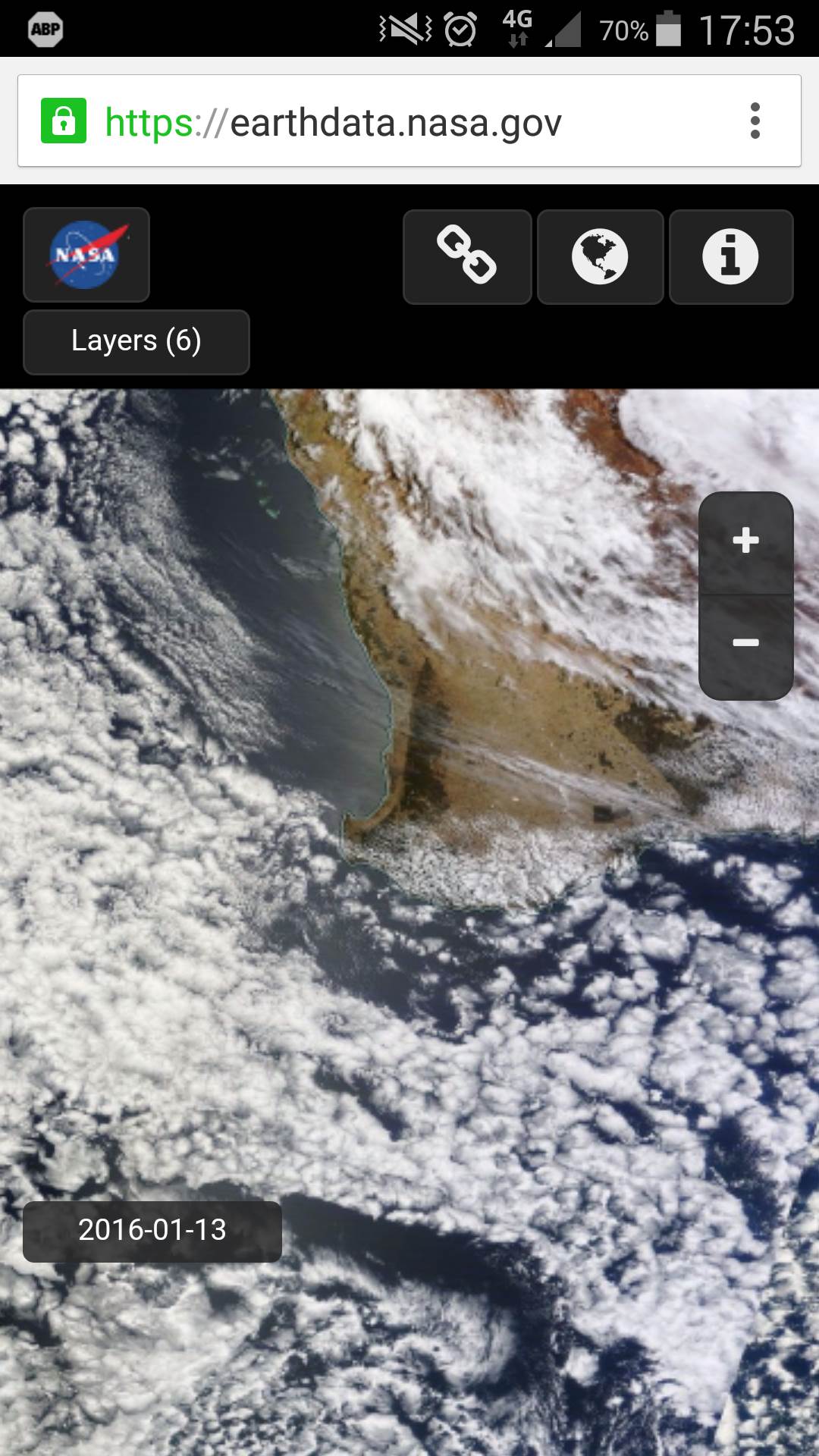Viewport: 819px width, 1456px height.
Task: Tap the URL address bar
Action: pos(394,122)
